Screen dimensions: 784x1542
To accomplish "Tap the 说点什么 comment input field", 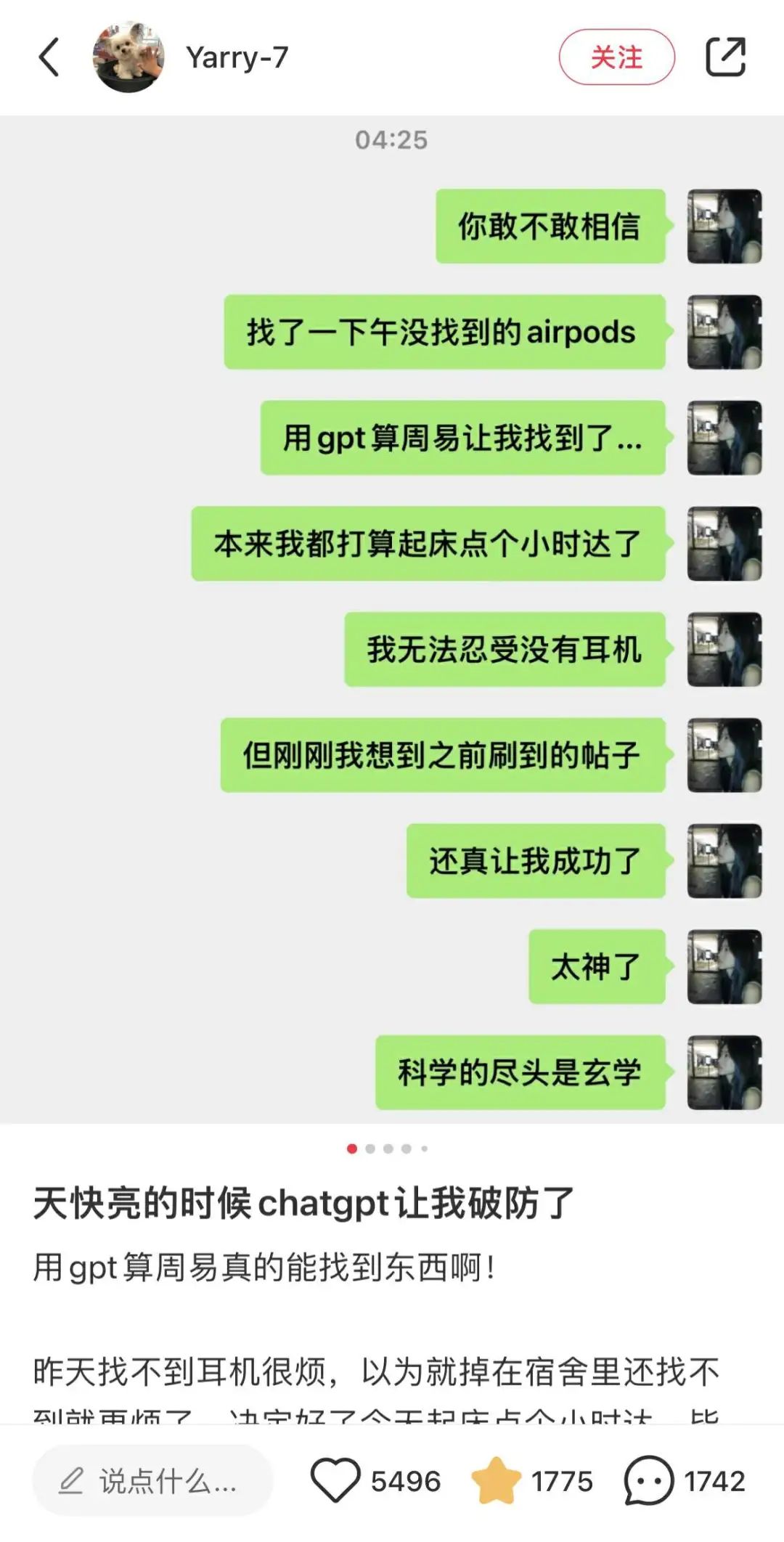I will point(152,1481).
